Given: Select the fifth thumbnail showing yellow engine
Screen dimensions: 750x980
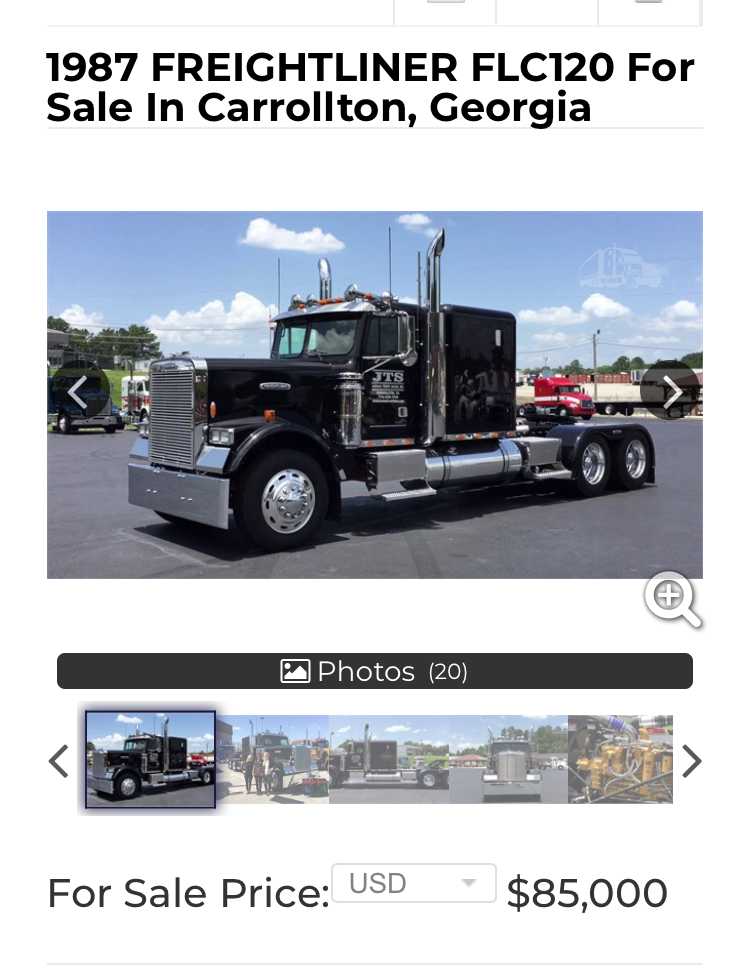Looking at the screenshot, I should click(x=620, y=759).
